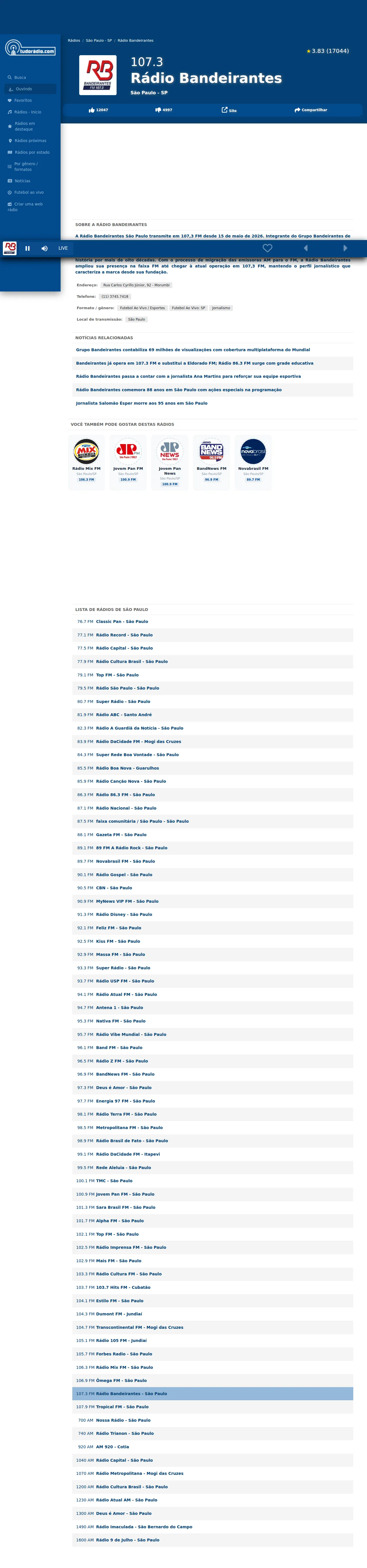This screenshot has width=367, height=1568.
Task: Read news about jornalista Salomão Esper
Action: point(141,404)
